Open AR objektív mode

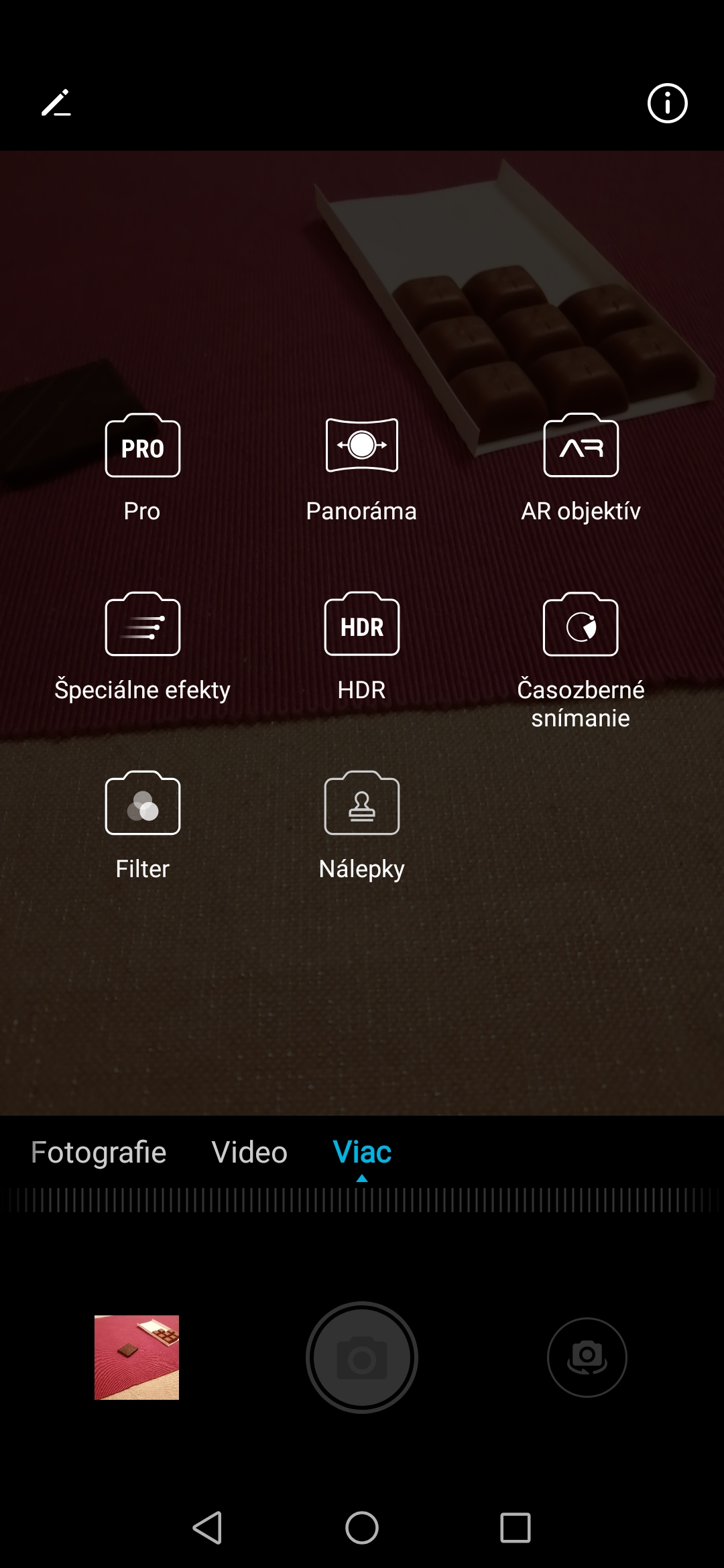pyautogui.click(x=581, y=468)
